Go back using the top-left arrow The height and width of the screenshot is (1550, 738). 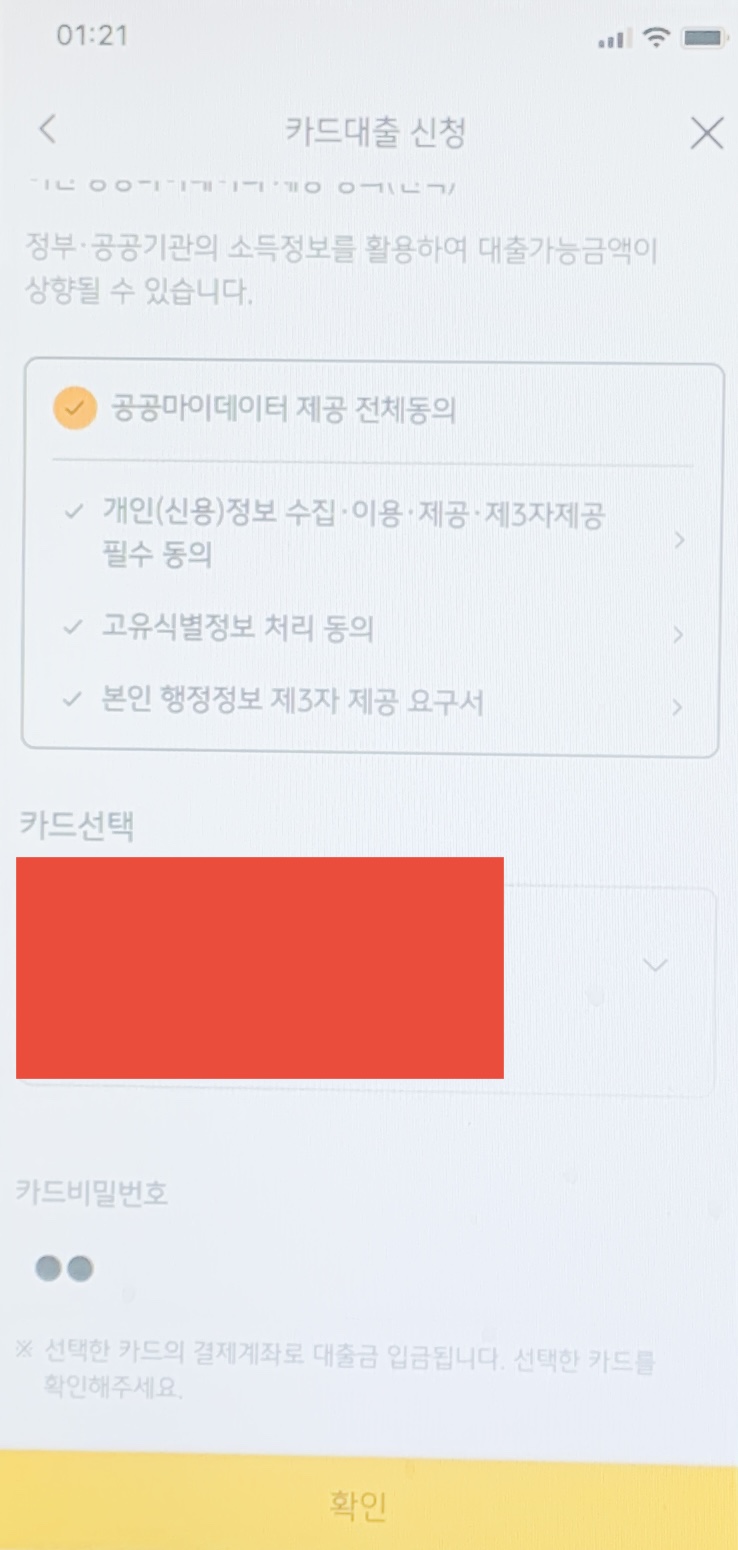click(47, 130)
